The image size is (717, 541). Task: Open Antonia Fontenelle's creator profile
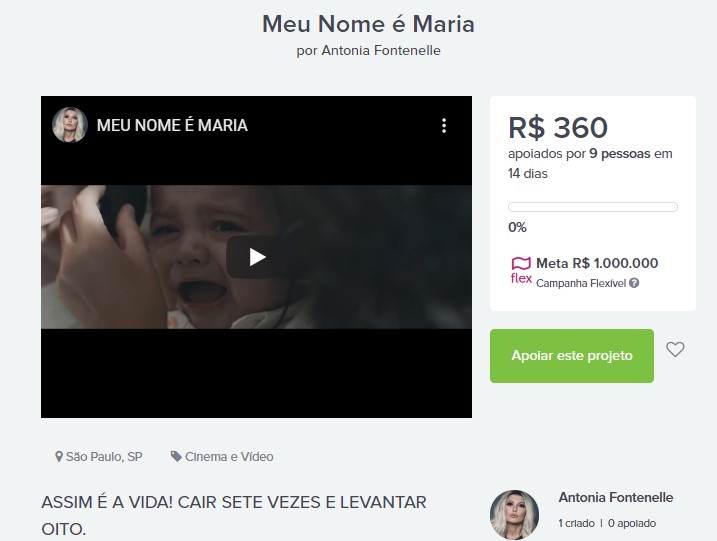click(615, 497)
